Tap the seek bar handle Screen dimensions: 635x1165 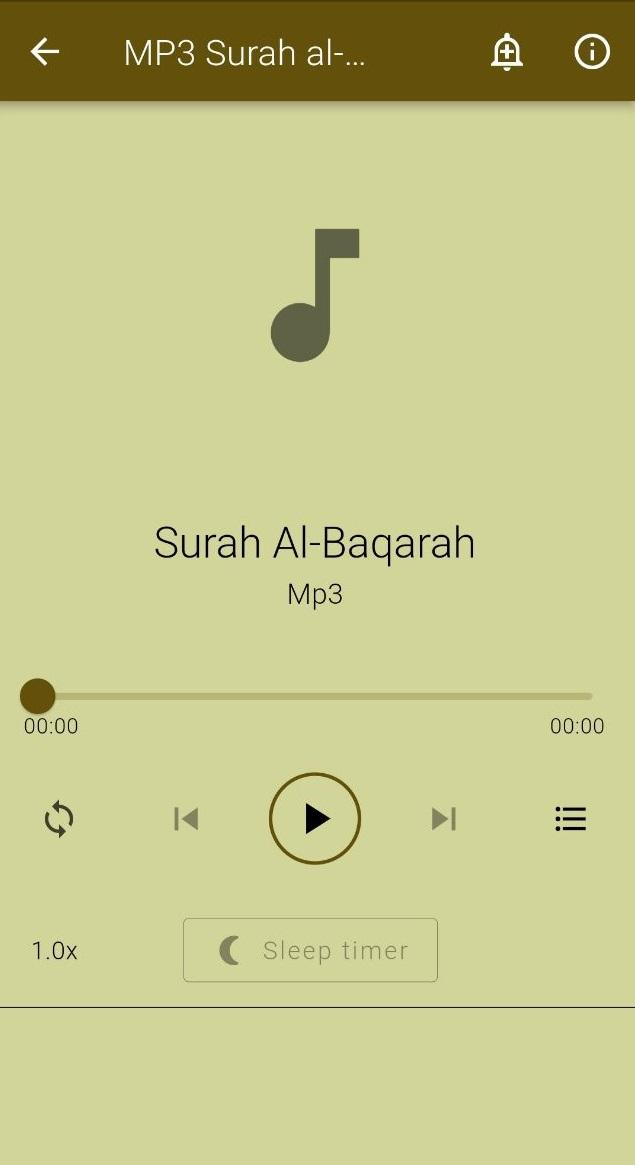pos(38,696)
